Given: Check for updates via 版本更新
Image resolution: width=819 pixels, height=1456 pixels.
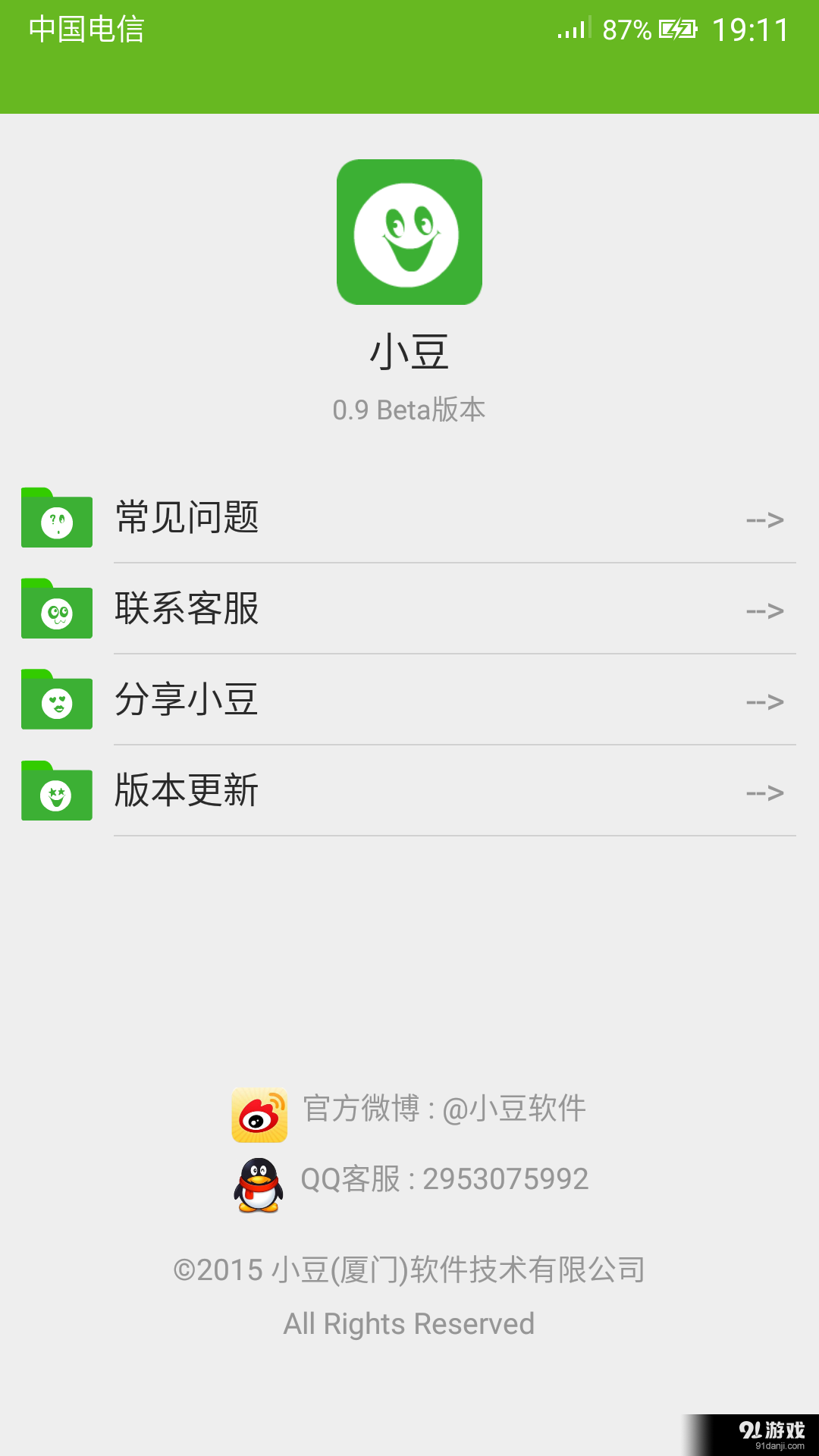Looking at the screenshot, I should [x=409, y=791].
